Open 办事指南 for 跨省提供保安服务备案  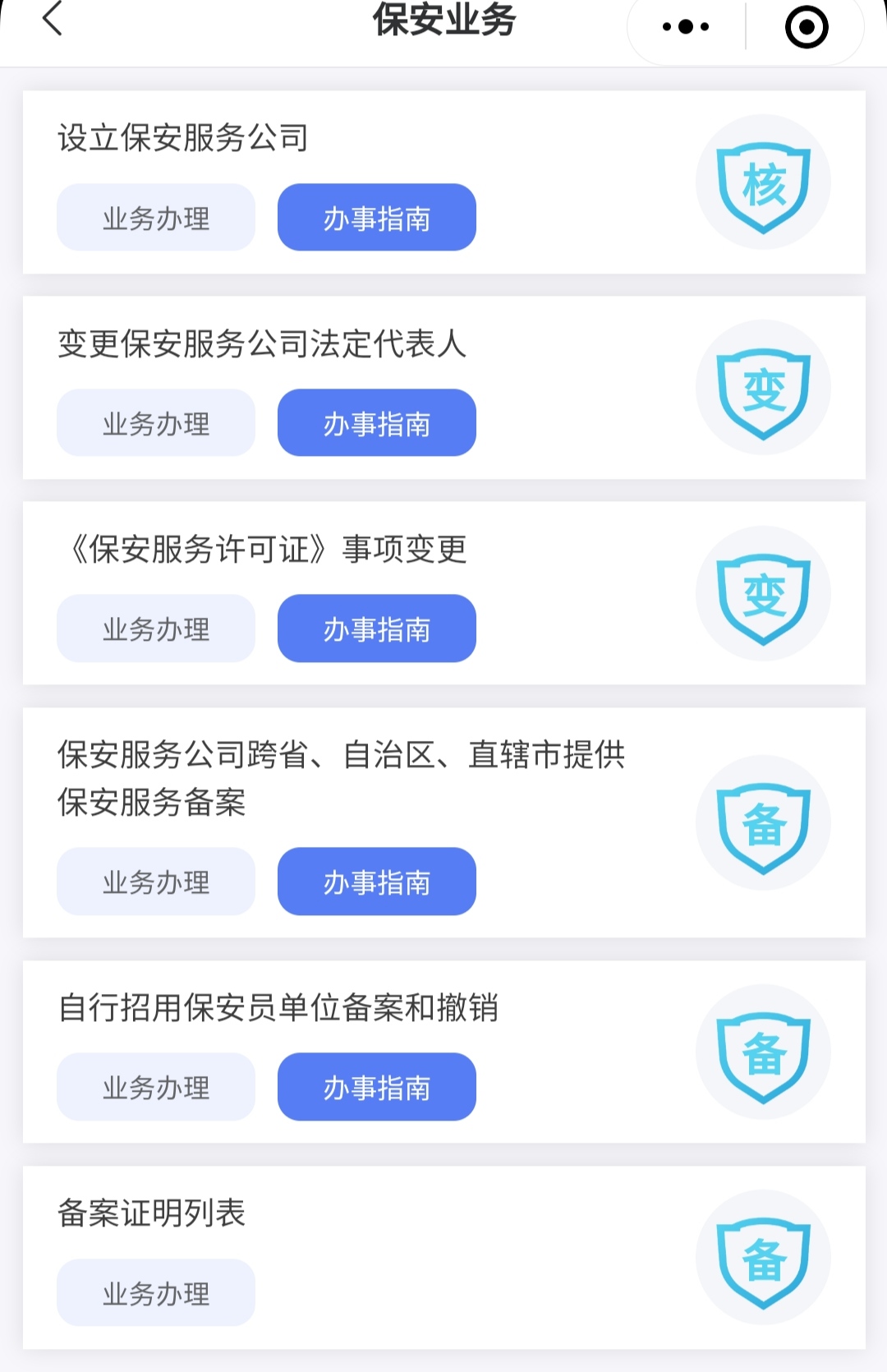377,882
